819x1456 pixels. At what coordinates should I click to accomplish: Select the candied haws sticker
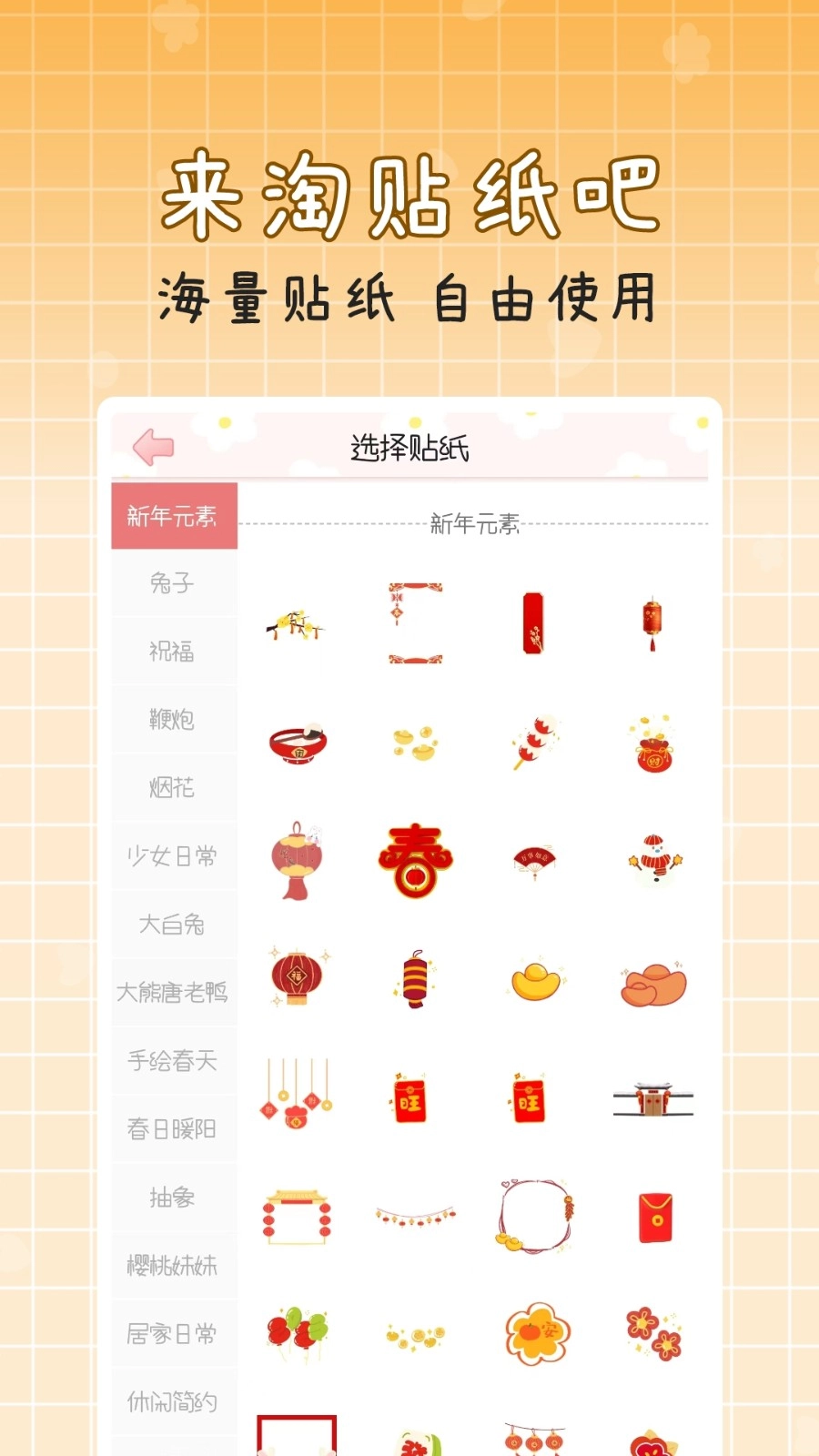coord(535,742)
